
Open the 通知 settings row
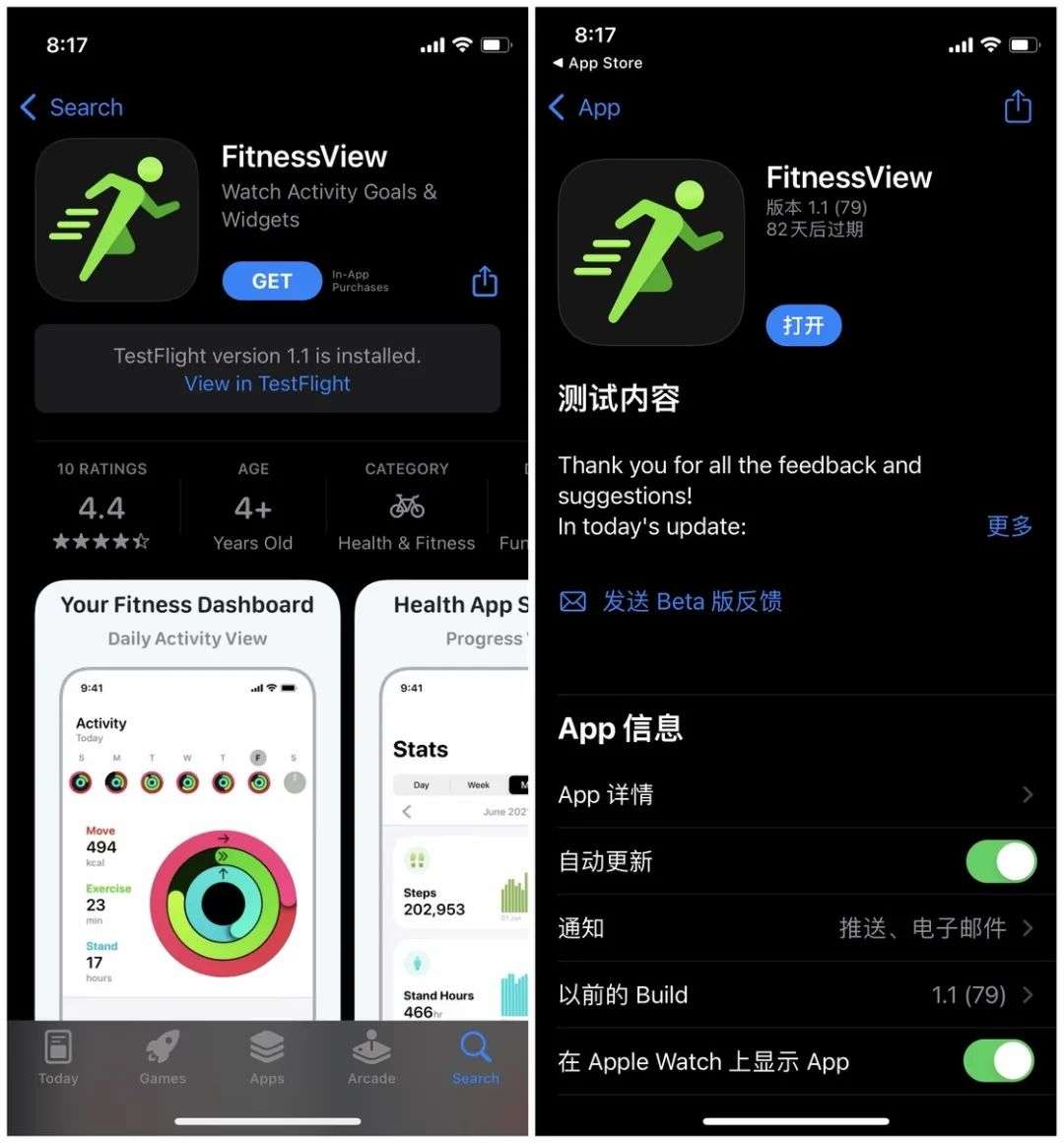tap(795, 928)
